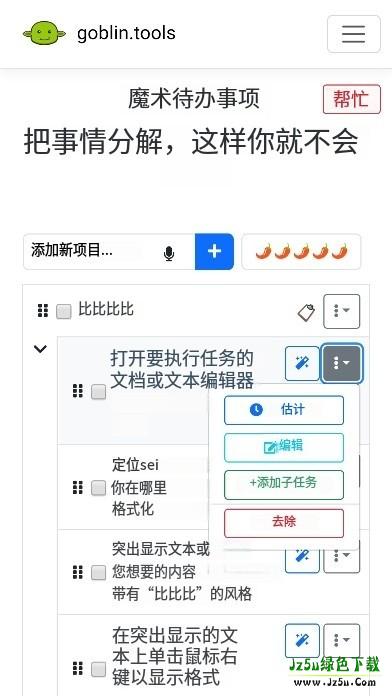Tap +添加子任务 to add a subtask
Screen dimensions: 392x696
click(284, 485)
